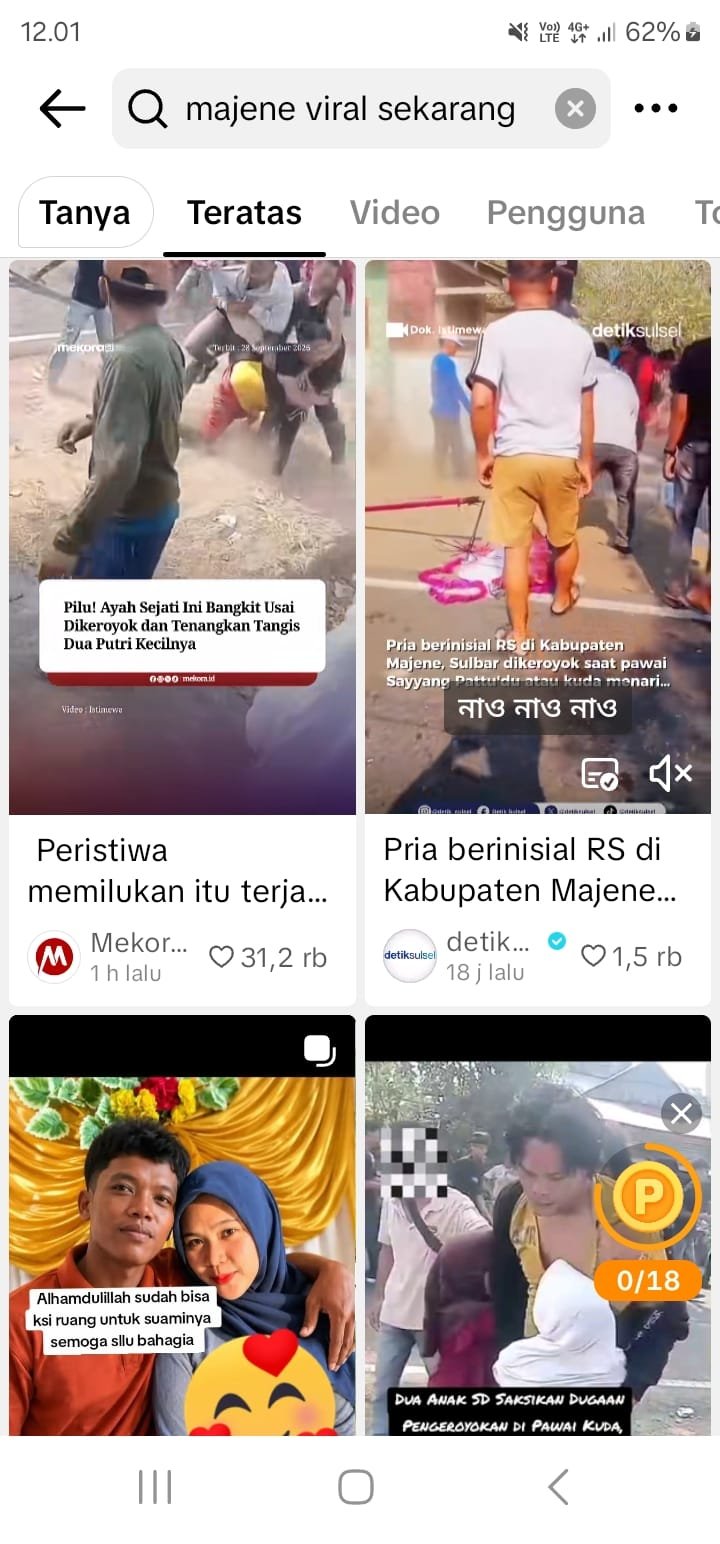Switch to the Video tab

point(394,213)
